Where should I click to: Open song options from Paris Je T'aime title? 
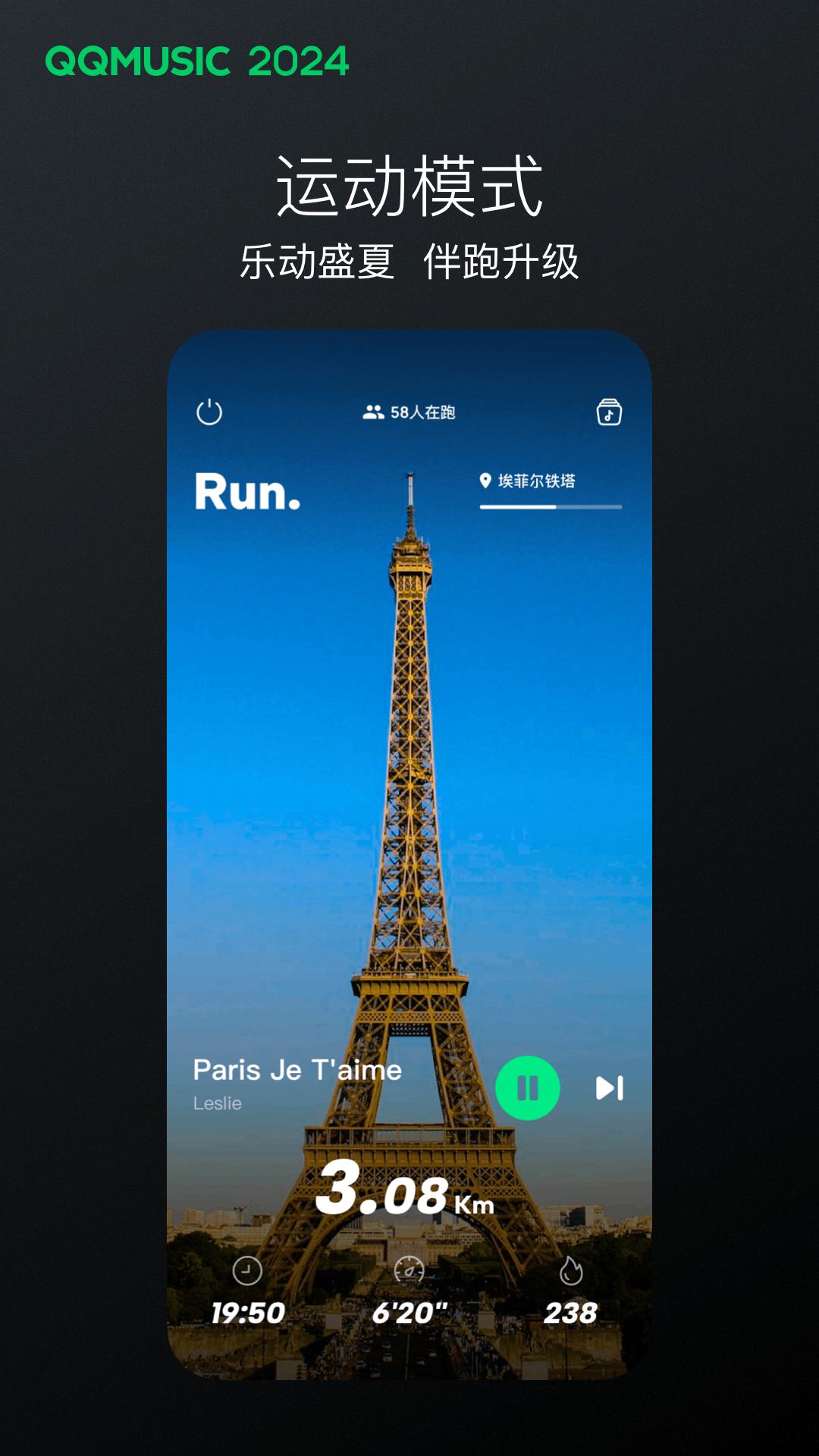[x=297, y=1069]
